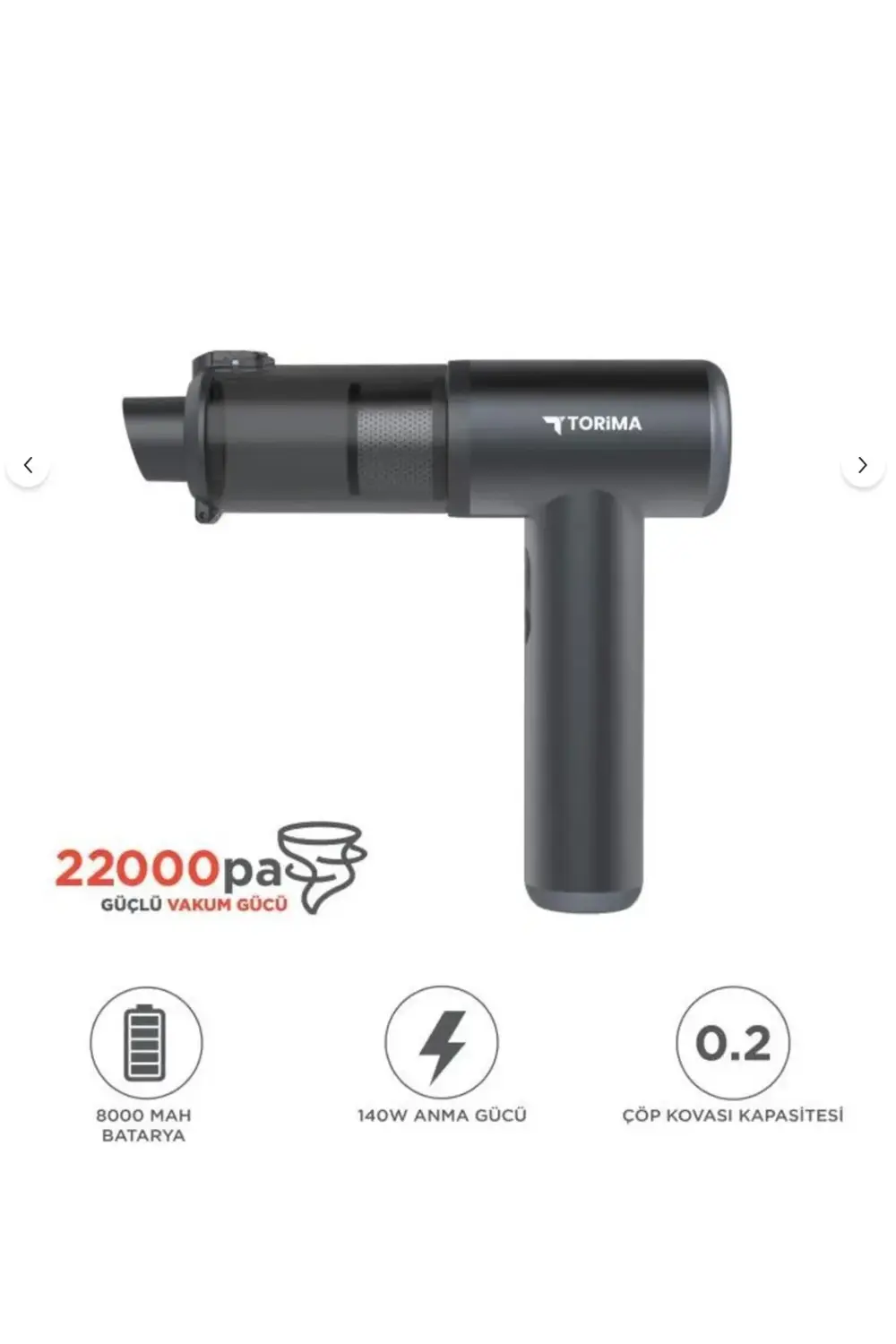Collapse to previous image with left chevron
The width and height of the screenshot is (896, 1344).
coord(29,464)
